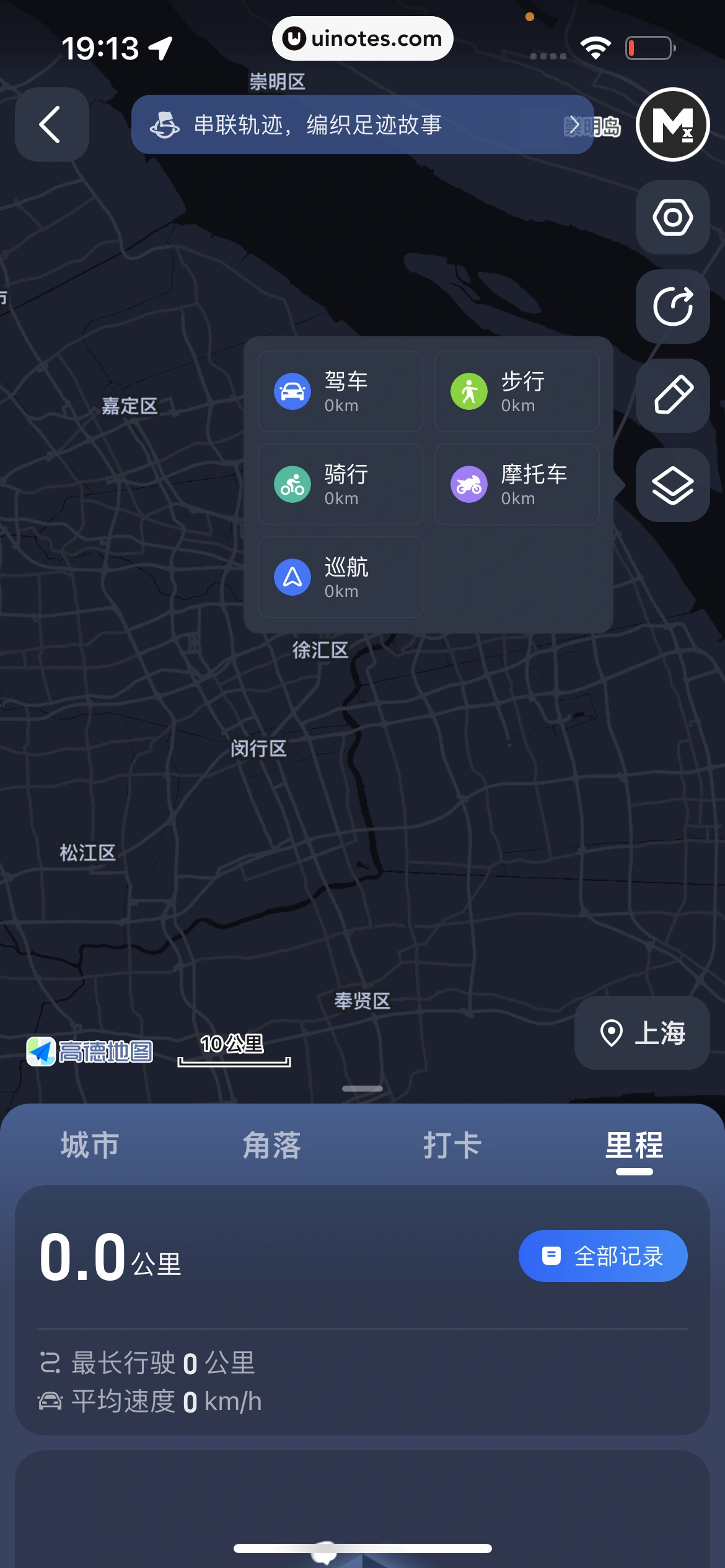Select the 摩托车 motorcycle mode icon
Screen dimensions: 725x1568
point(469,484)
